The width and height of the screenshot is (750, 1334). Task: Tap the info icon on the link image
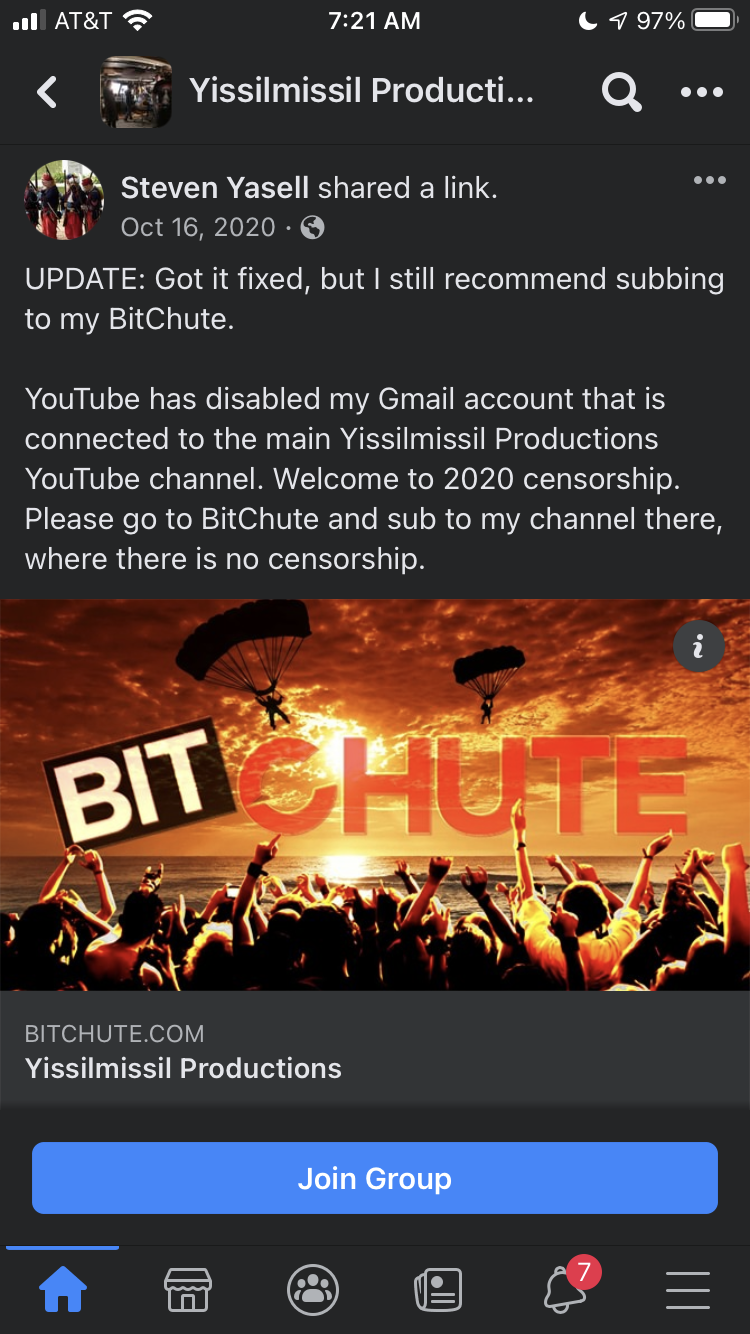(698, 646)
